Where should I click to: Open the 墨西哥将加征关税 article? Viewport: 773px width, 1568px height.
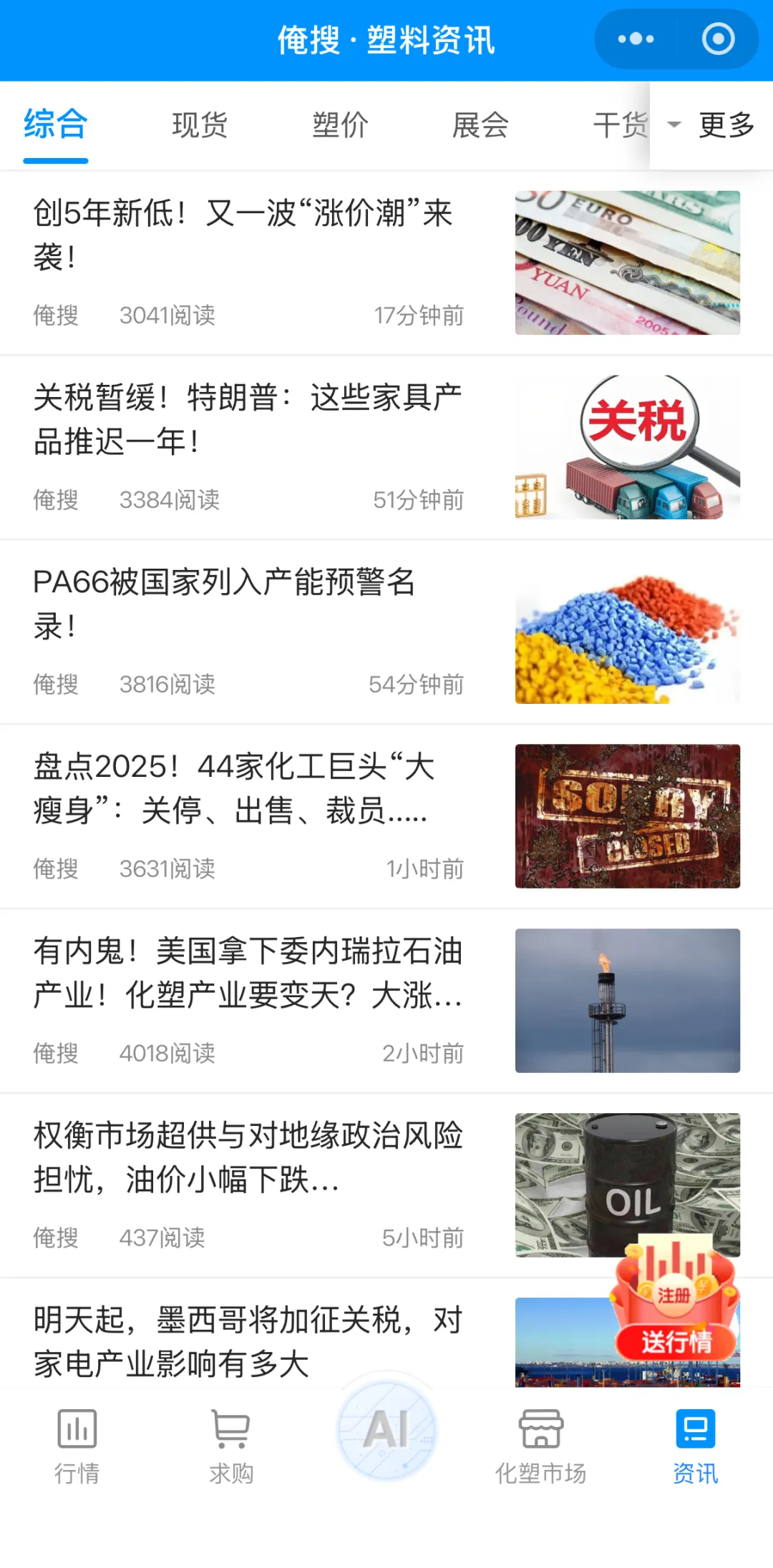click(x=248, y=1341)
